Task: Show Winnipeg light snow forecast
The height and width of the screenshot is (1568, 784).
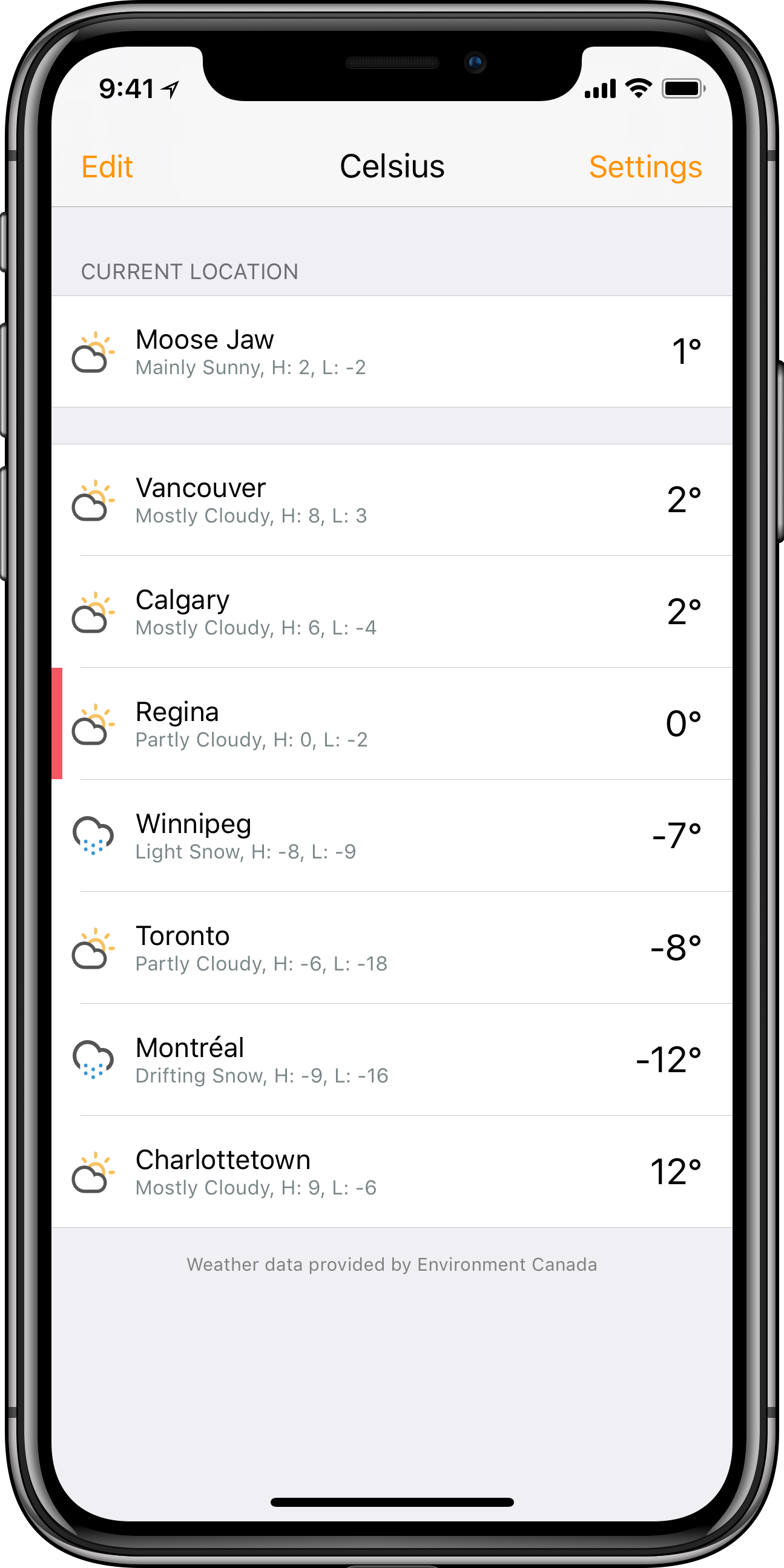Action: (x=392, y=835)
